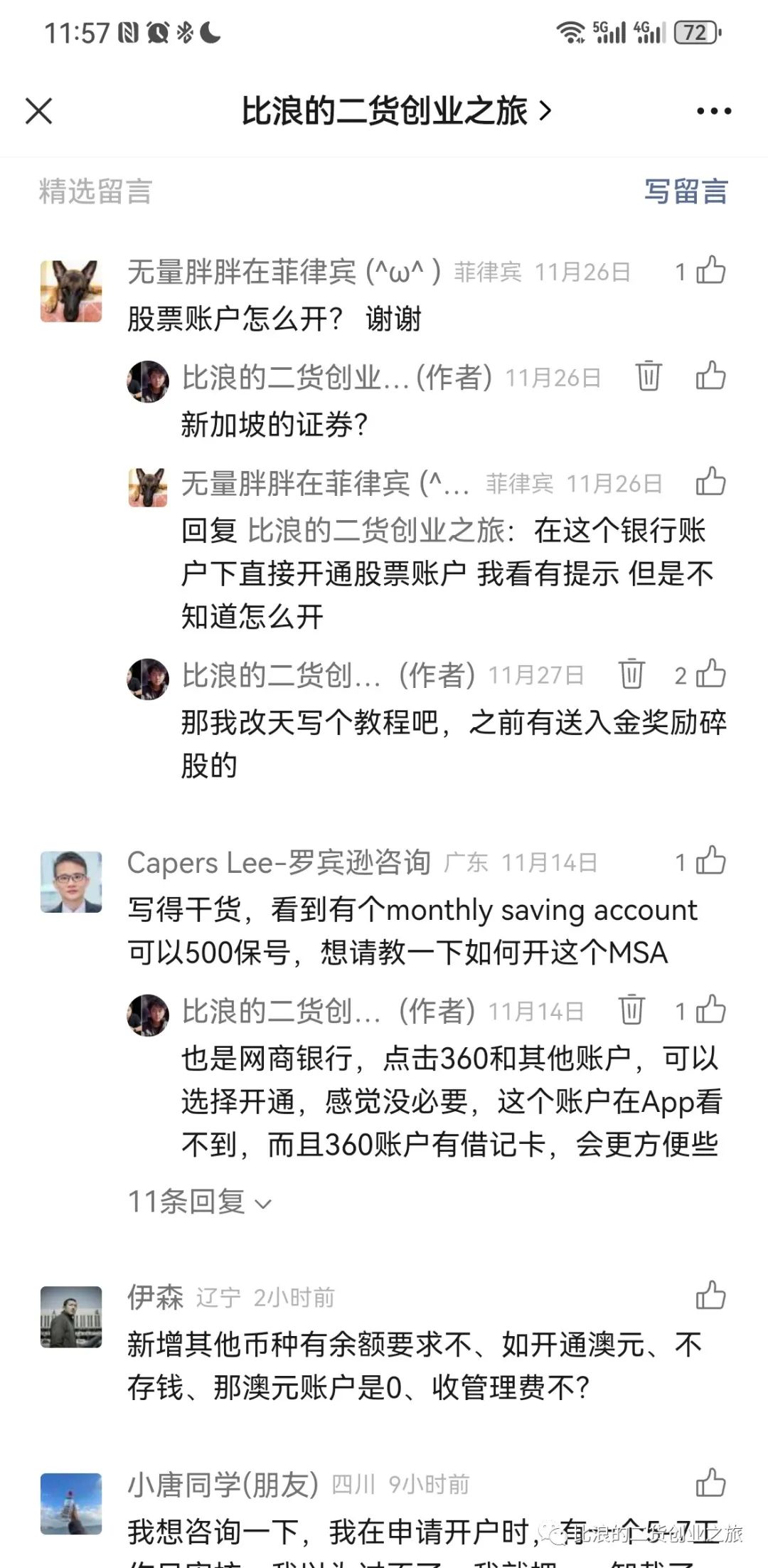The width and height of the screenshot is (768, 1568).
Task: Like the comment 股票账户怎么开？谢谢
Action: click(710, 271)
